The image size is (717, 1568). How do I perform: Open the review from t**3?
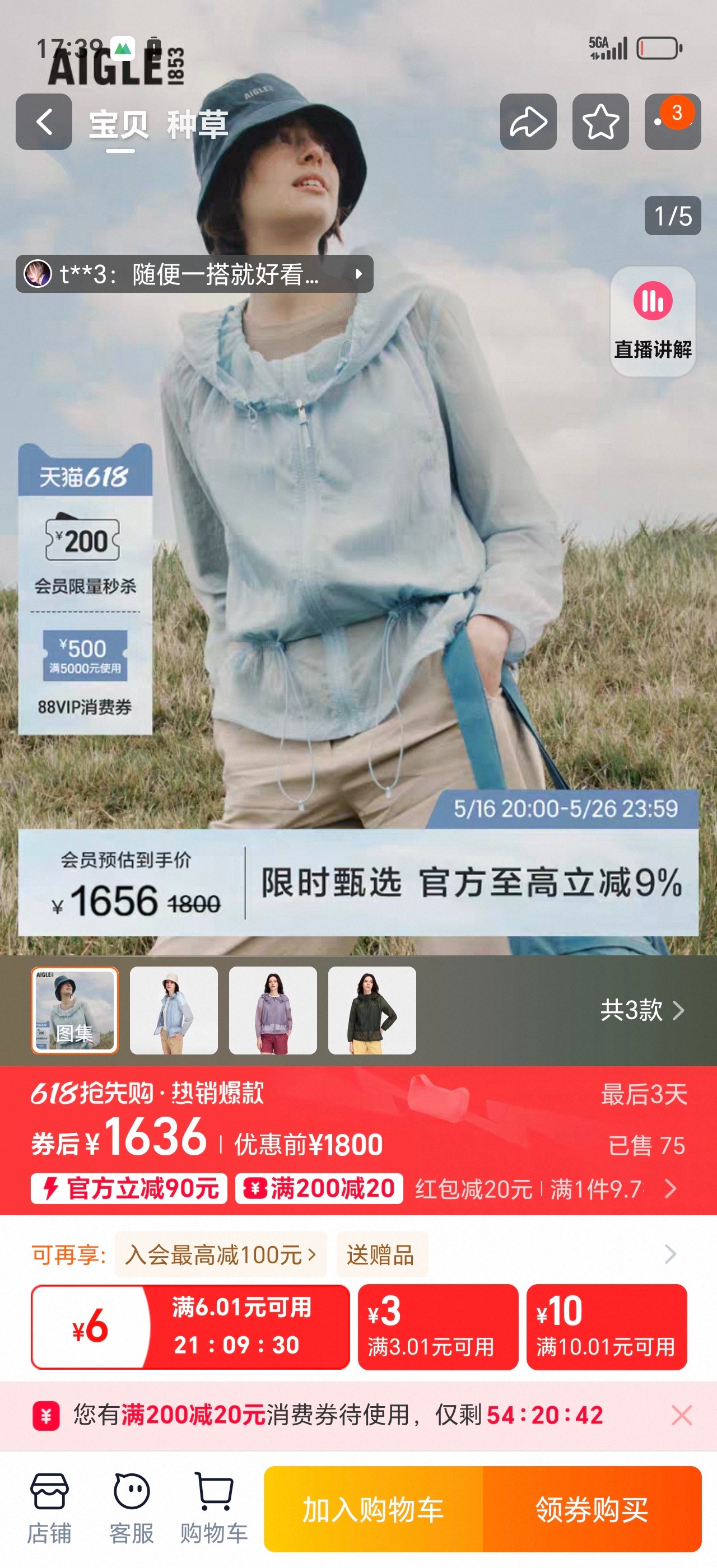pos(194,274)
